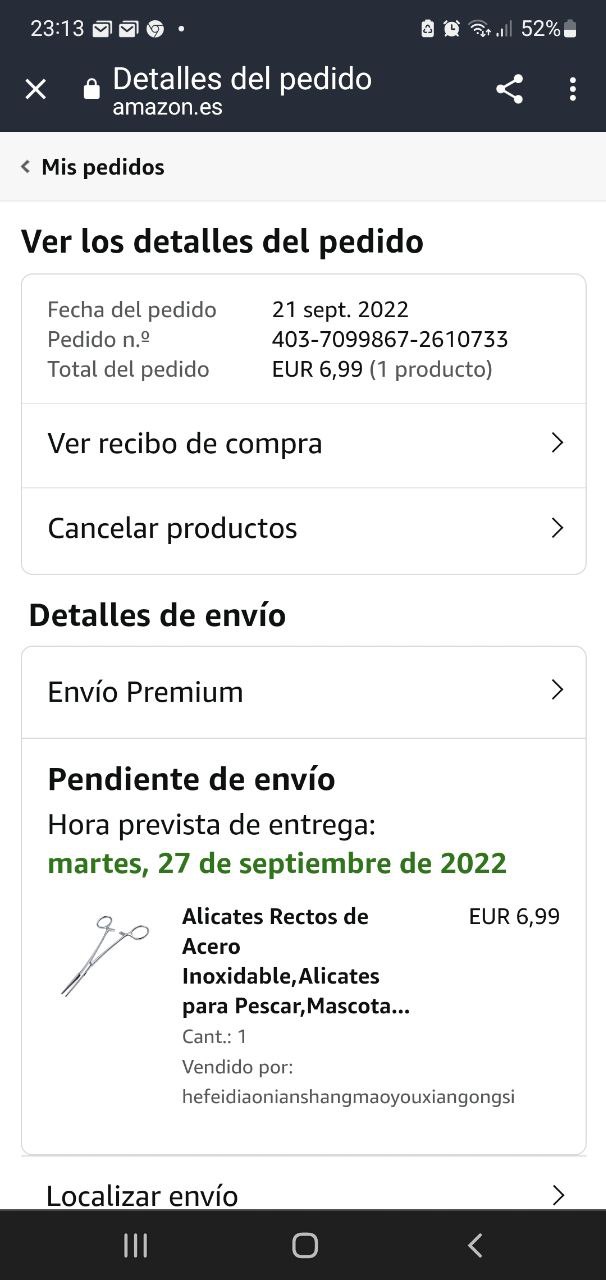Viewport: 606px width, 1280px height.
Task: Tap the system back button
Action: 475,1245
